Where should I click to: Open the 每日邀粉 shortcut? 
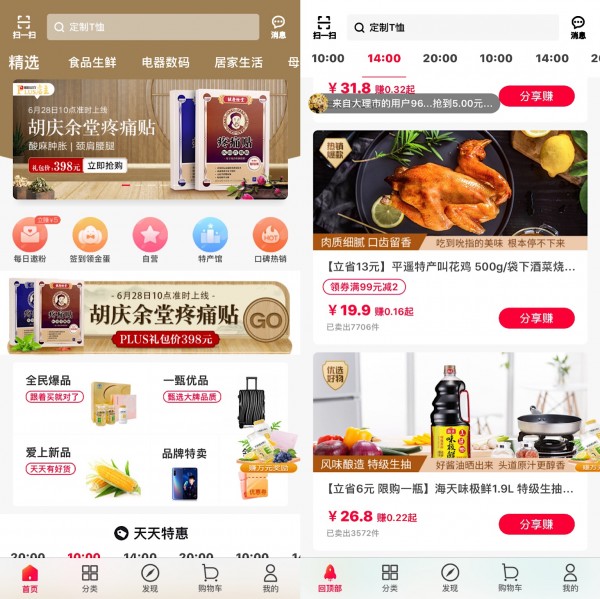pos(29,240)
